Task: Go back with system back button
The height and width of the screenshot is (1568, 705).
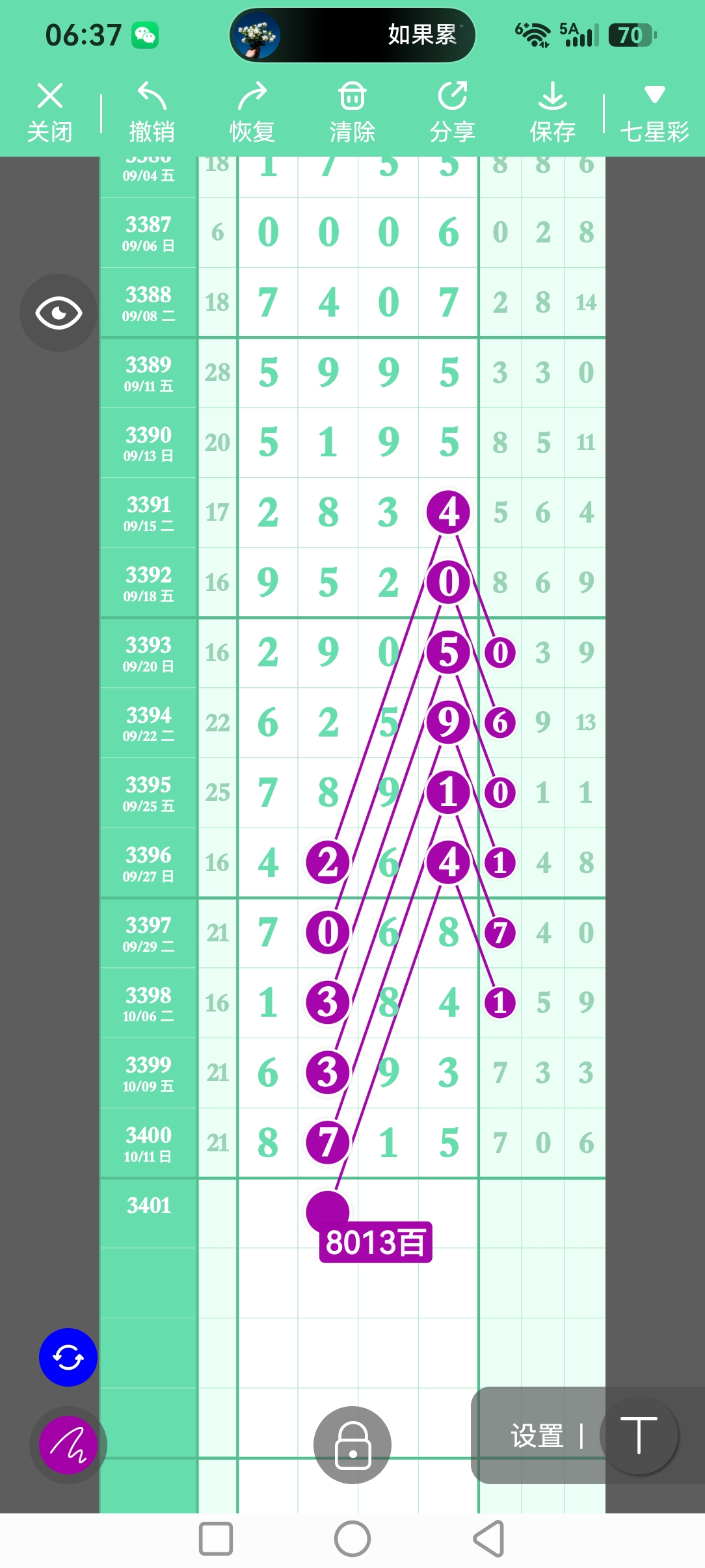Action: point(489,1539)
